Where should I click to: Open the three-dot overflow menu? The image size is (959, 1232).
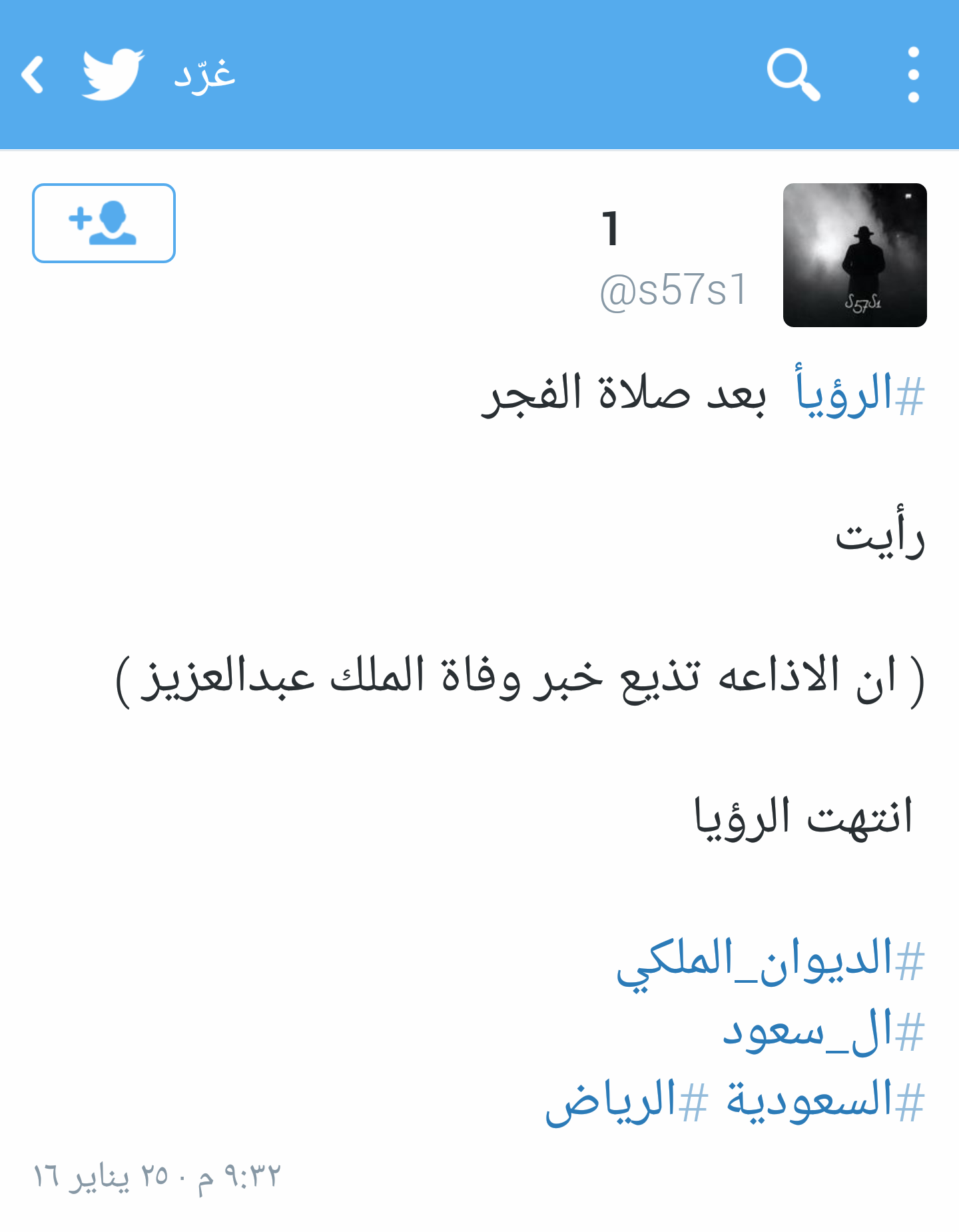(x=914, y=73)
